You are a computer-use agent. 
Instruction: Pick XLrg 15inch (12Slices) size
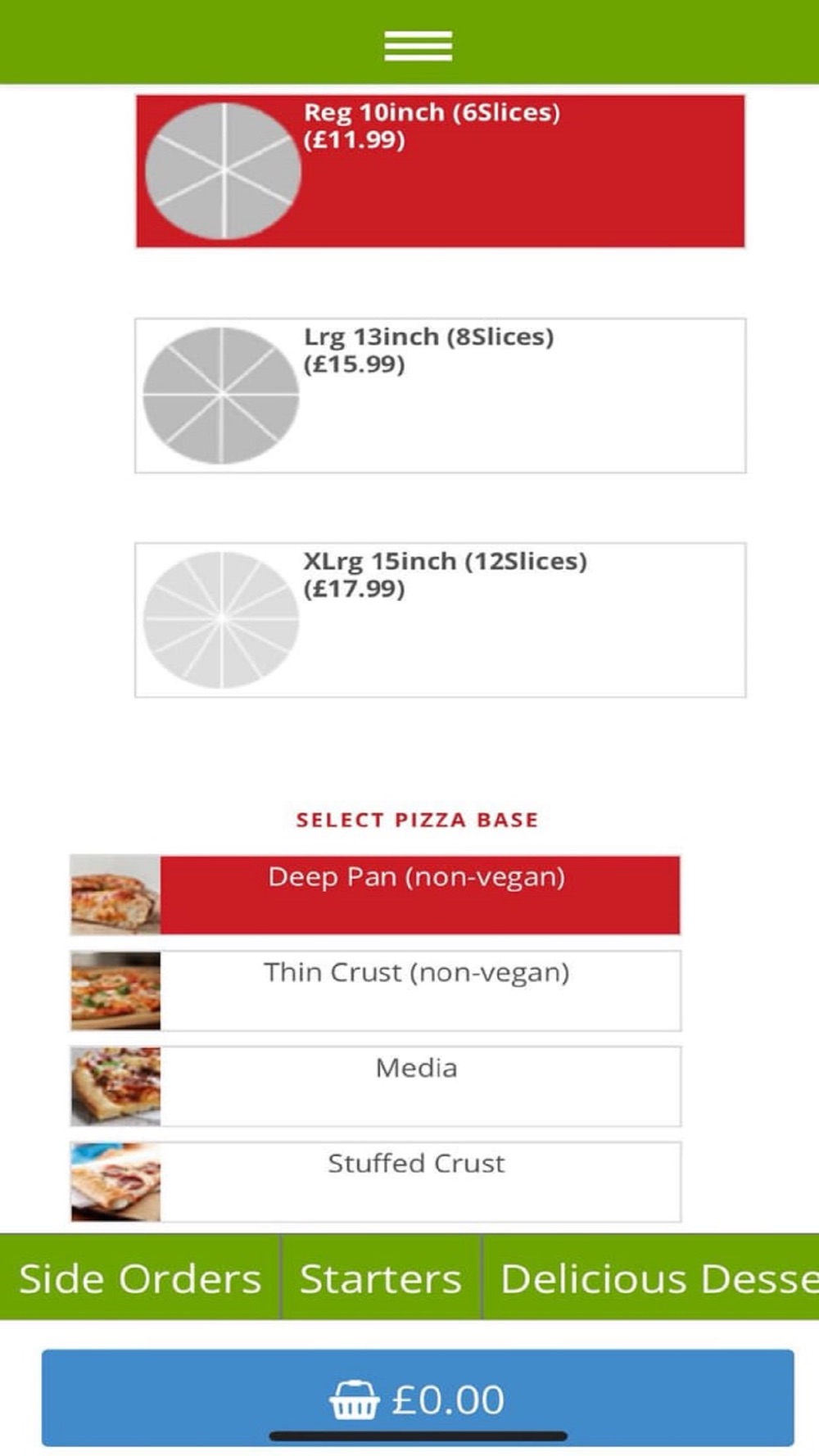(x=441, y=620)
